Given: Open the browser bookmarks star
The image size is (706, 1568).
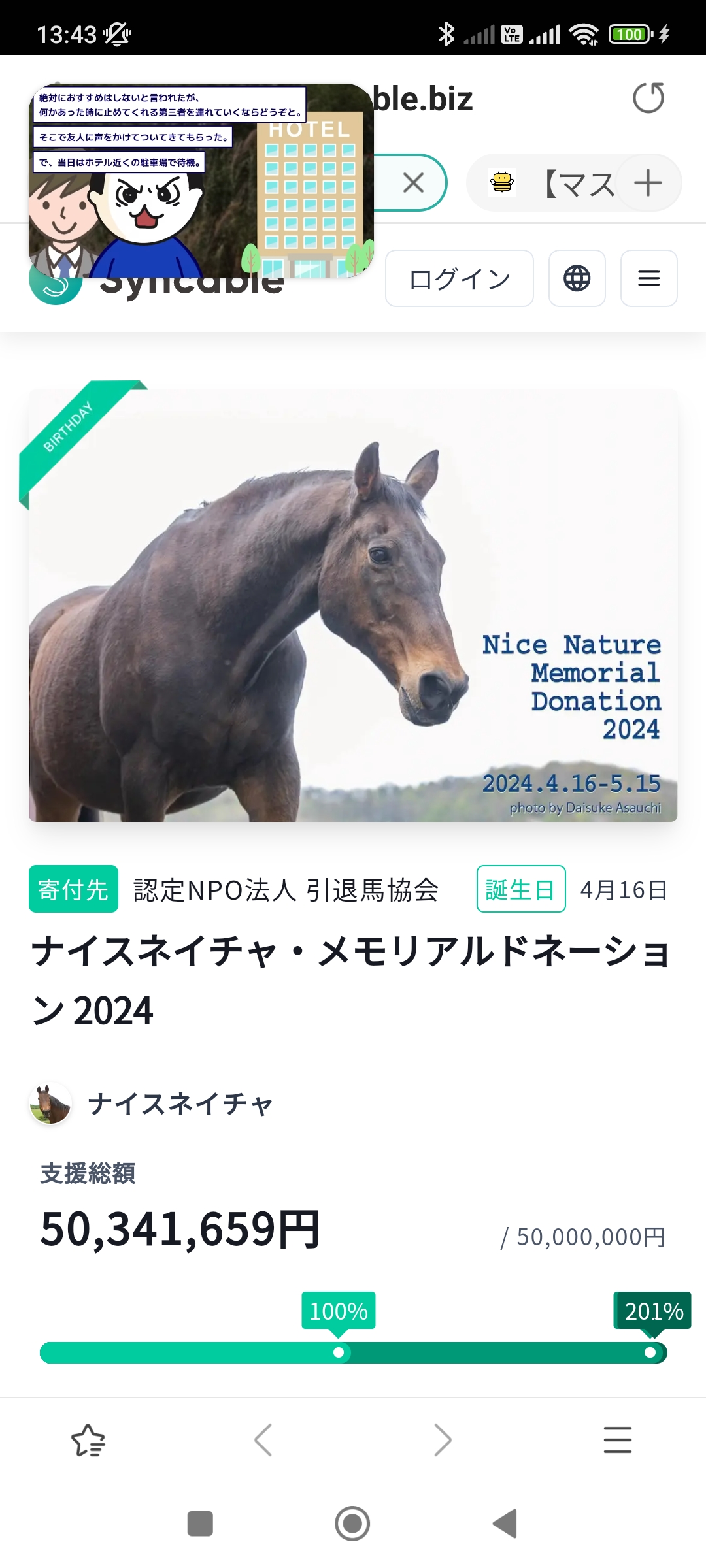Looking at the screenshot, I should pos(88,1440).
